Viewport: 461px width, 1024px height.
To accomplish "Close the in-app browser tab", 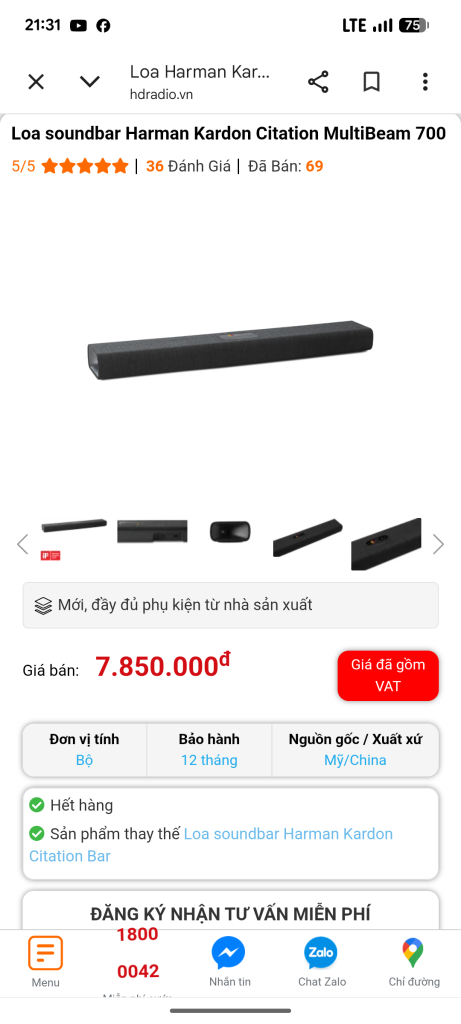I will [x=36, y=82].
